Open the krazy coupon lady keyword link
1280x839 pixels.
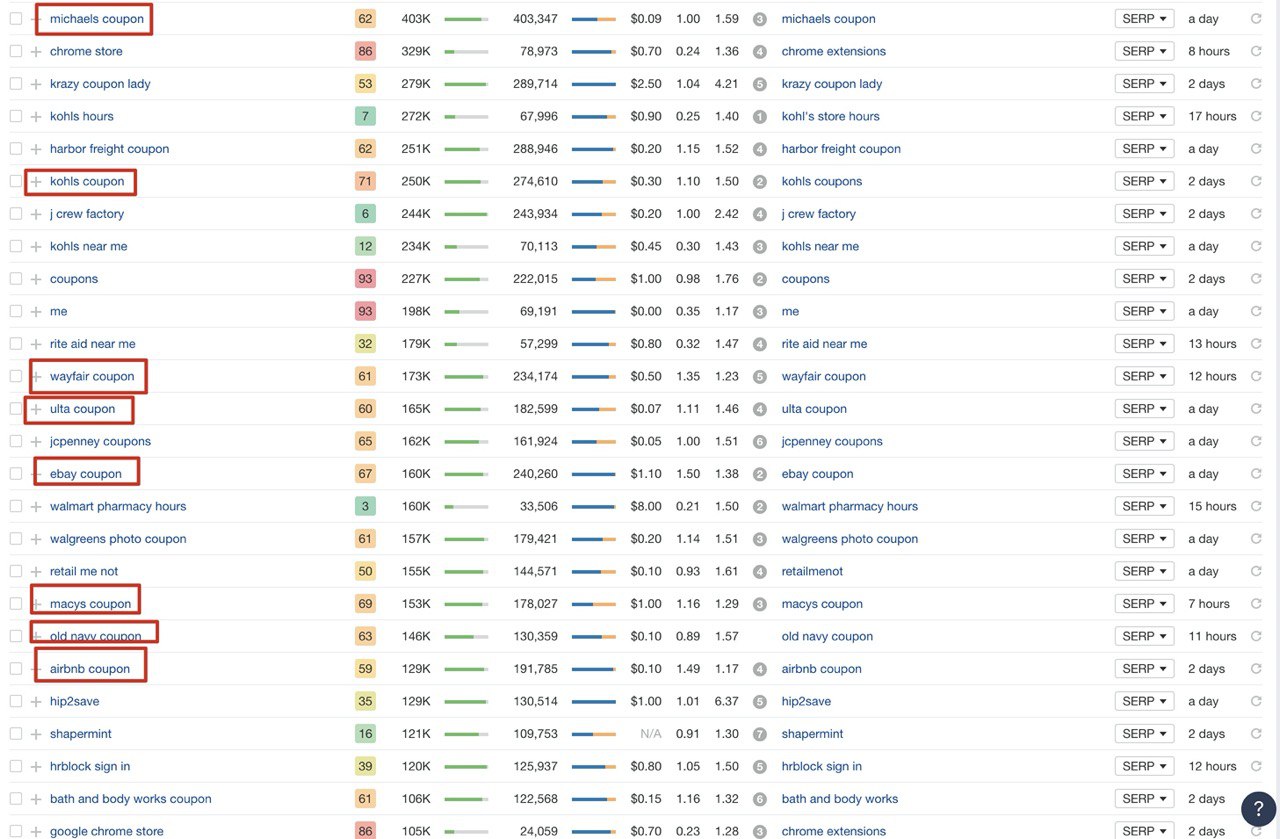point(100,84)
